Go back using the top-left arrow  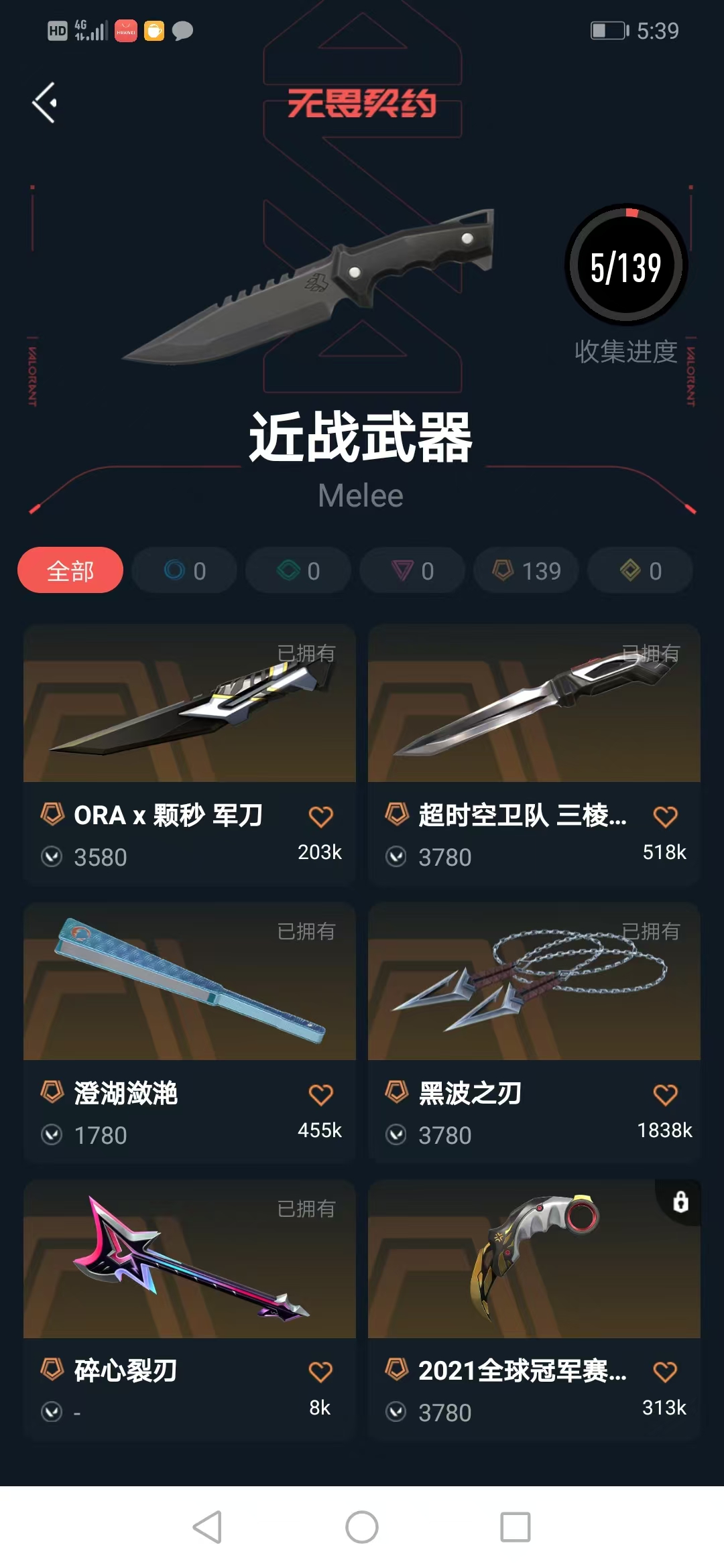pyautogui.click(x=44, y=103)
